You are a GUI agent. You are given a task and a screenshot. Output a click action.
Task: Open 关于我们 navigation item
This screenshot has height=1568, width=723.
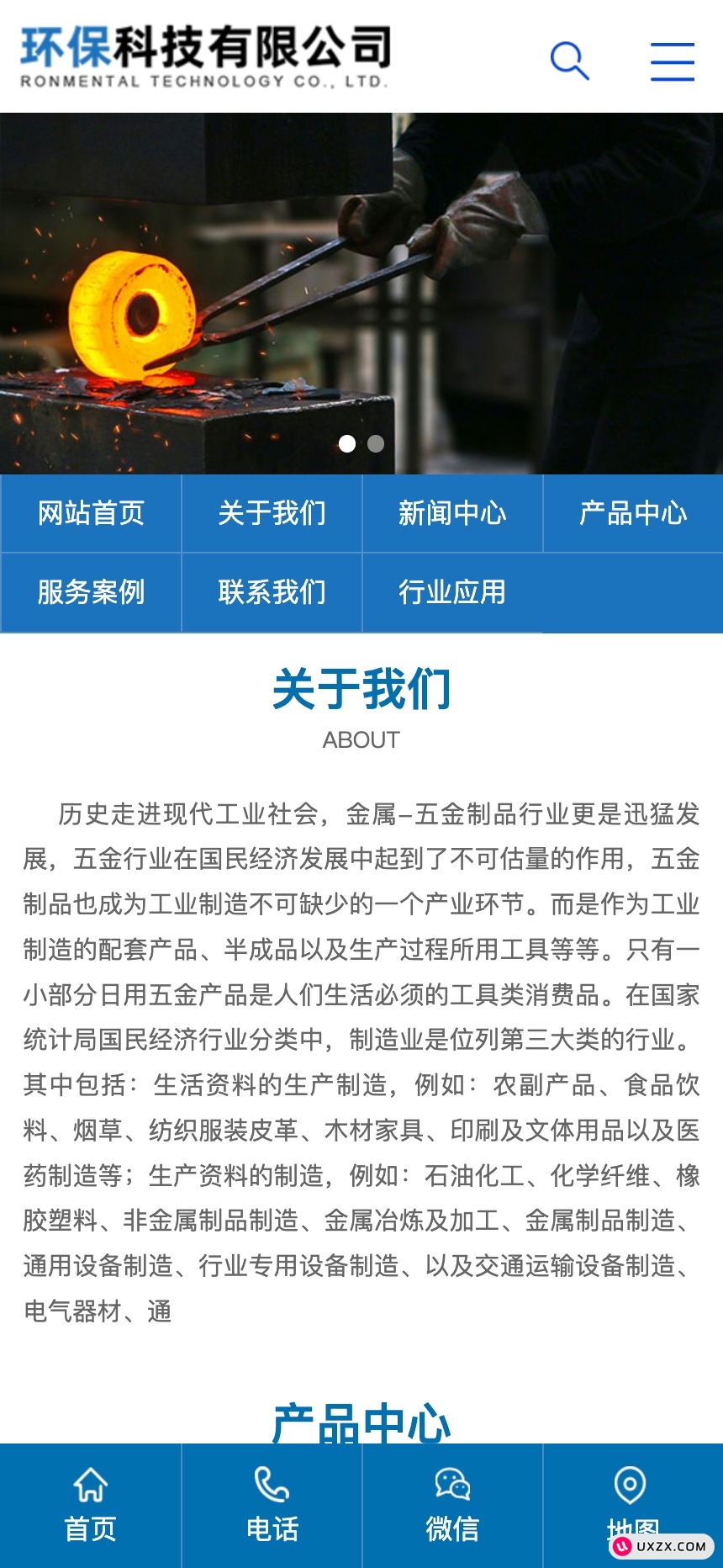click(x=272, y=513)
